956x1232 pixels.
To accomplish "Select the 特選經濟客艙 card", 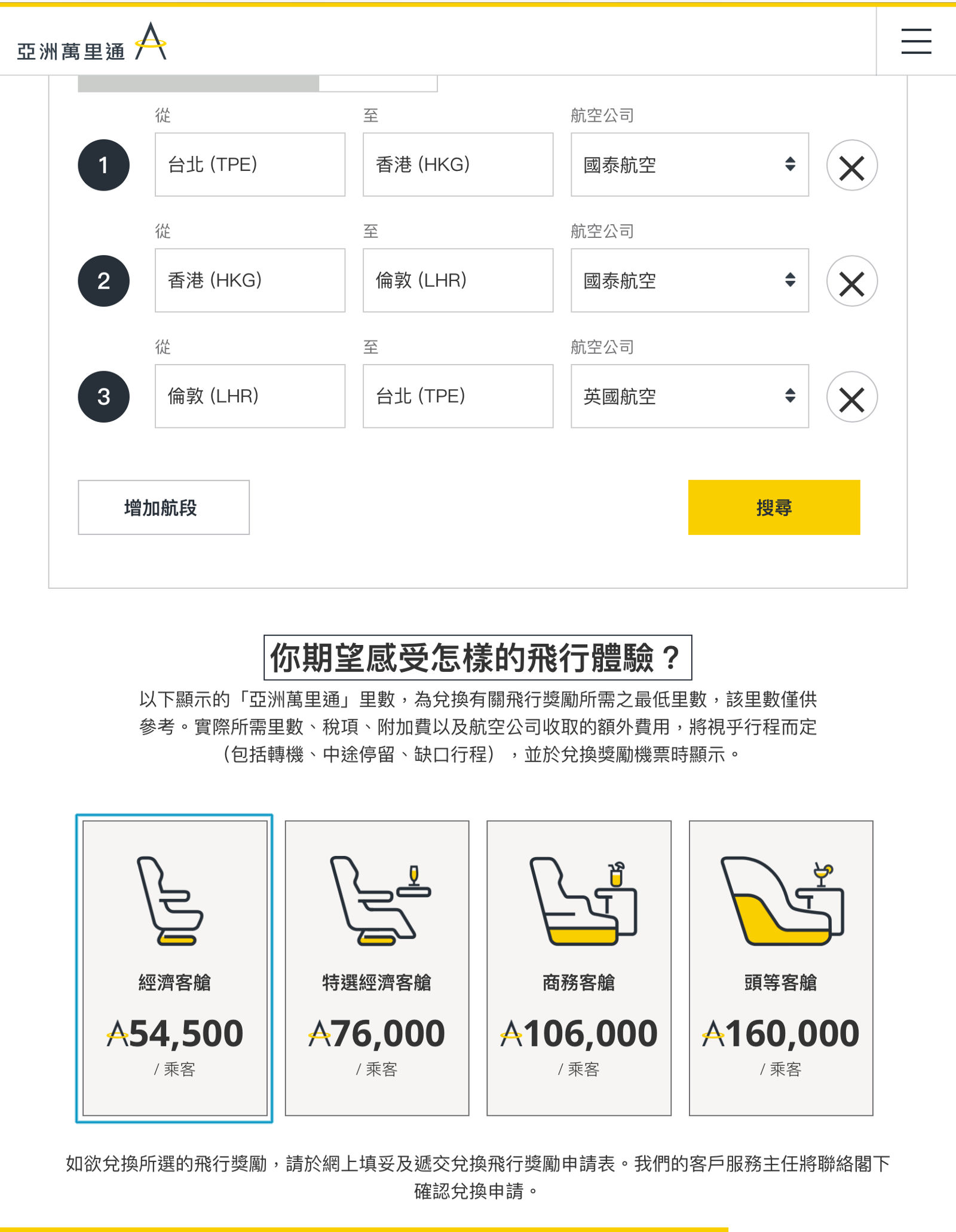I will pos(376,968).
